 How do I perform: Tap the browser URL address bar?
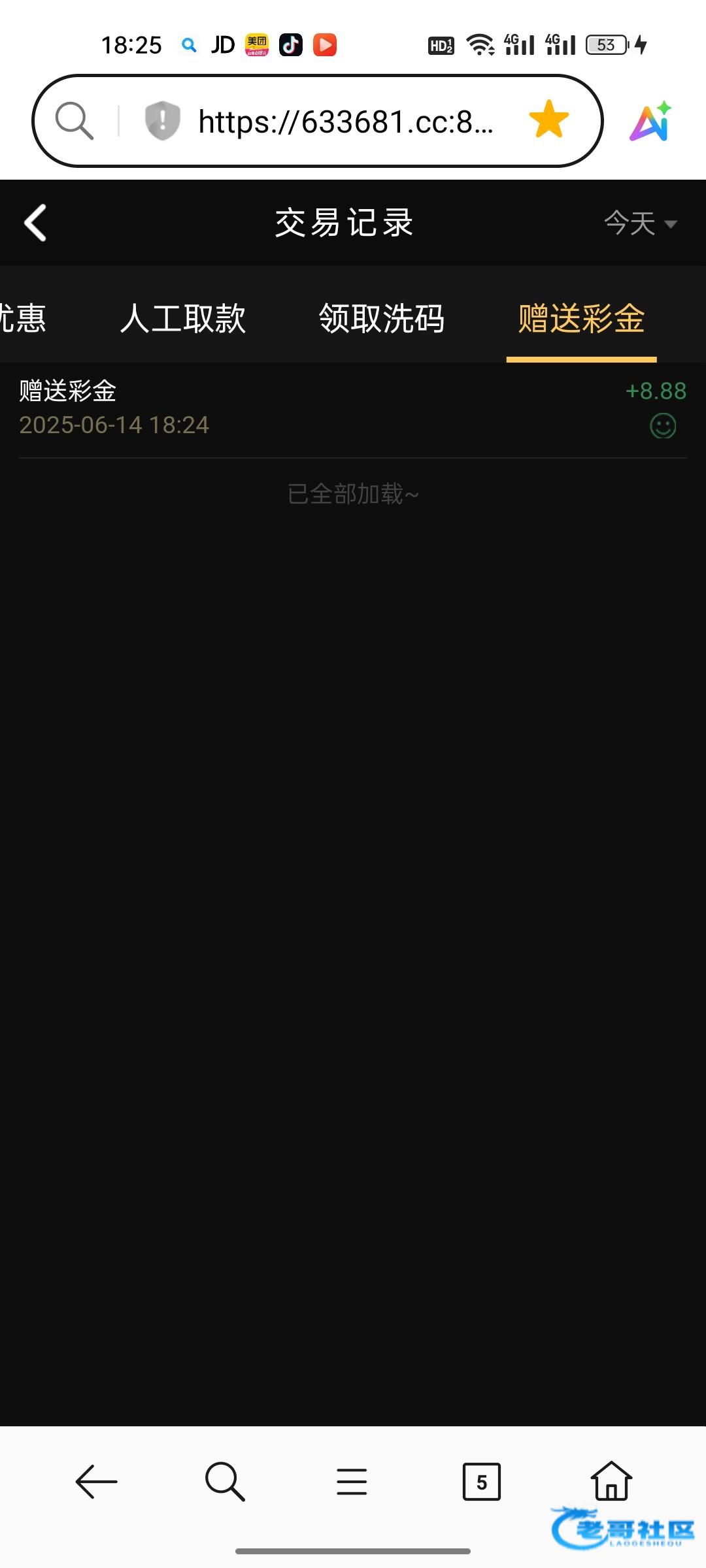click(345, 122)
